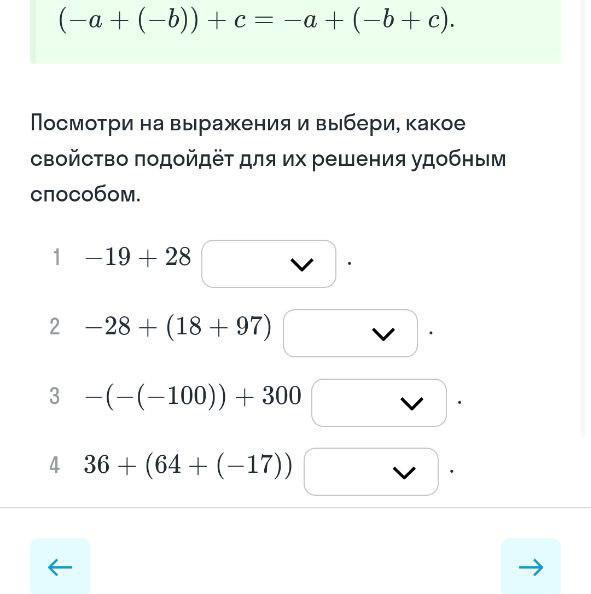Go to the next task with right arrow
591x594 pixels.
coord(531,567)
